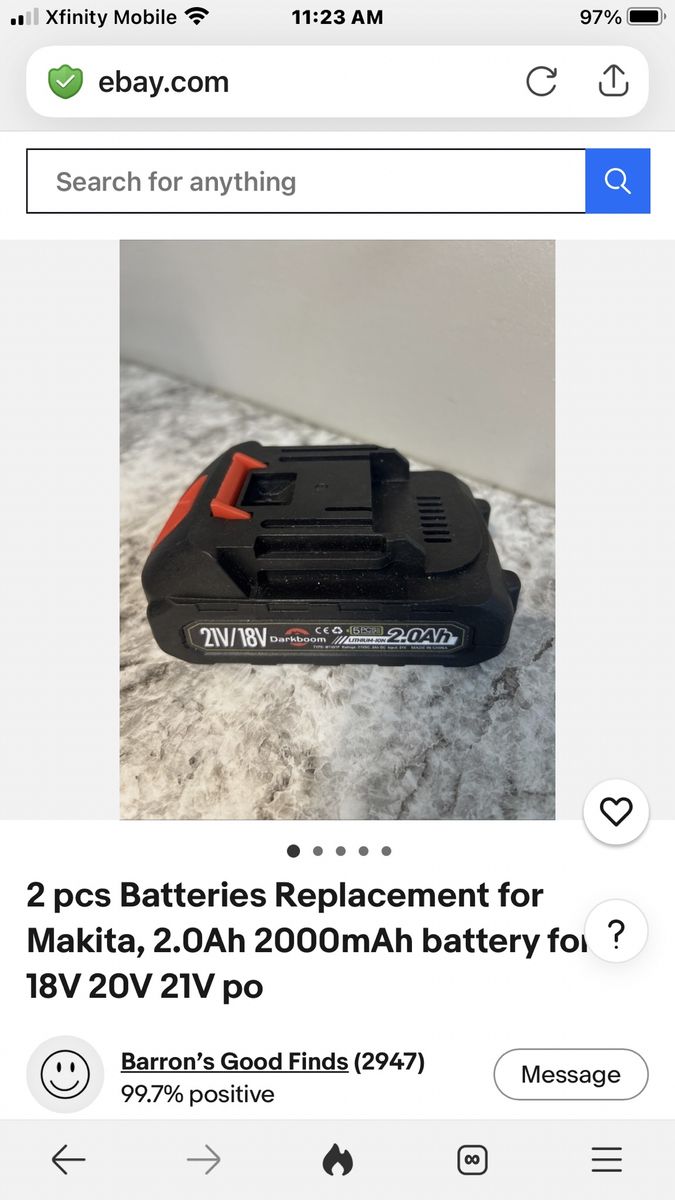Reload the eBay page
Image resolution: width=675 pixels, height=1200 pixels.
coord(541,81)
